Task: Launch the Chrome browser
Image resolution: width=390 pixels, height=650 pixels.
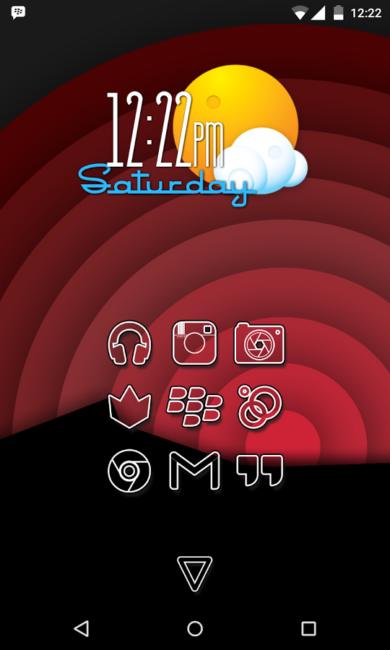Action: click(129, 471)
